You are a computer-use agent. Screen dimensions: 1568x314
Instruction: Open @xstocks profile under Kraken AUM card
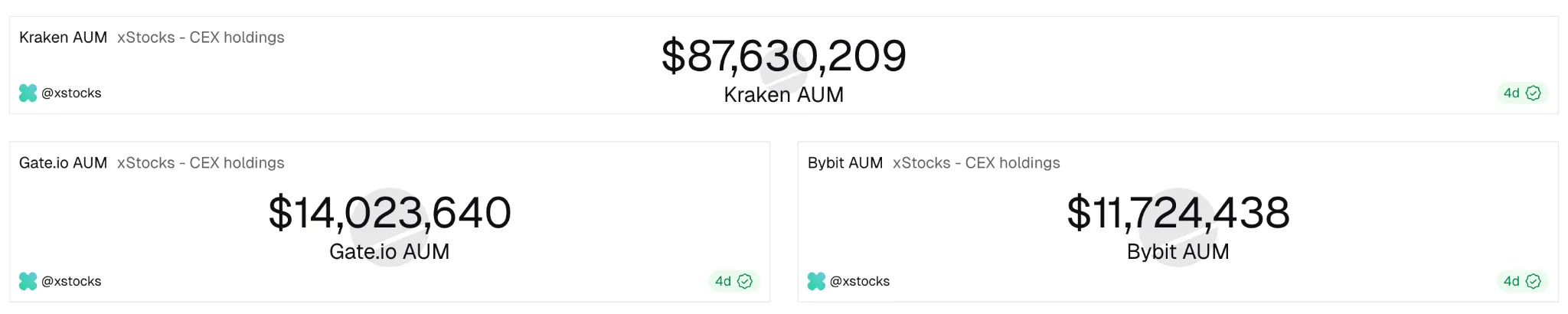(70, 93)
